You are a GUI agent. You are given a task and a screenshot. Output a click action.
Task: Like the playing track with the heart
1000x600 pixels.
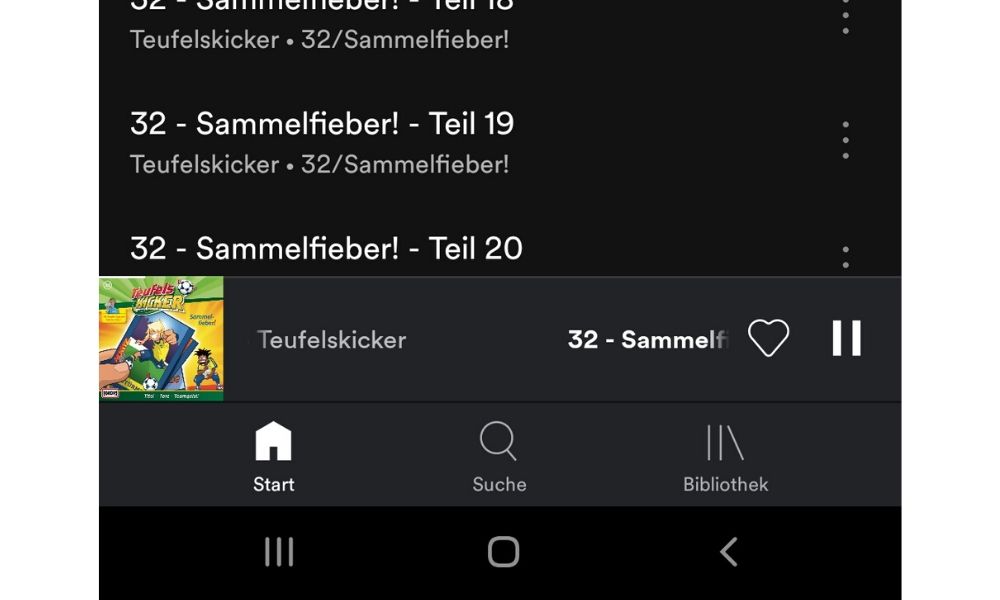pos(768,339)
